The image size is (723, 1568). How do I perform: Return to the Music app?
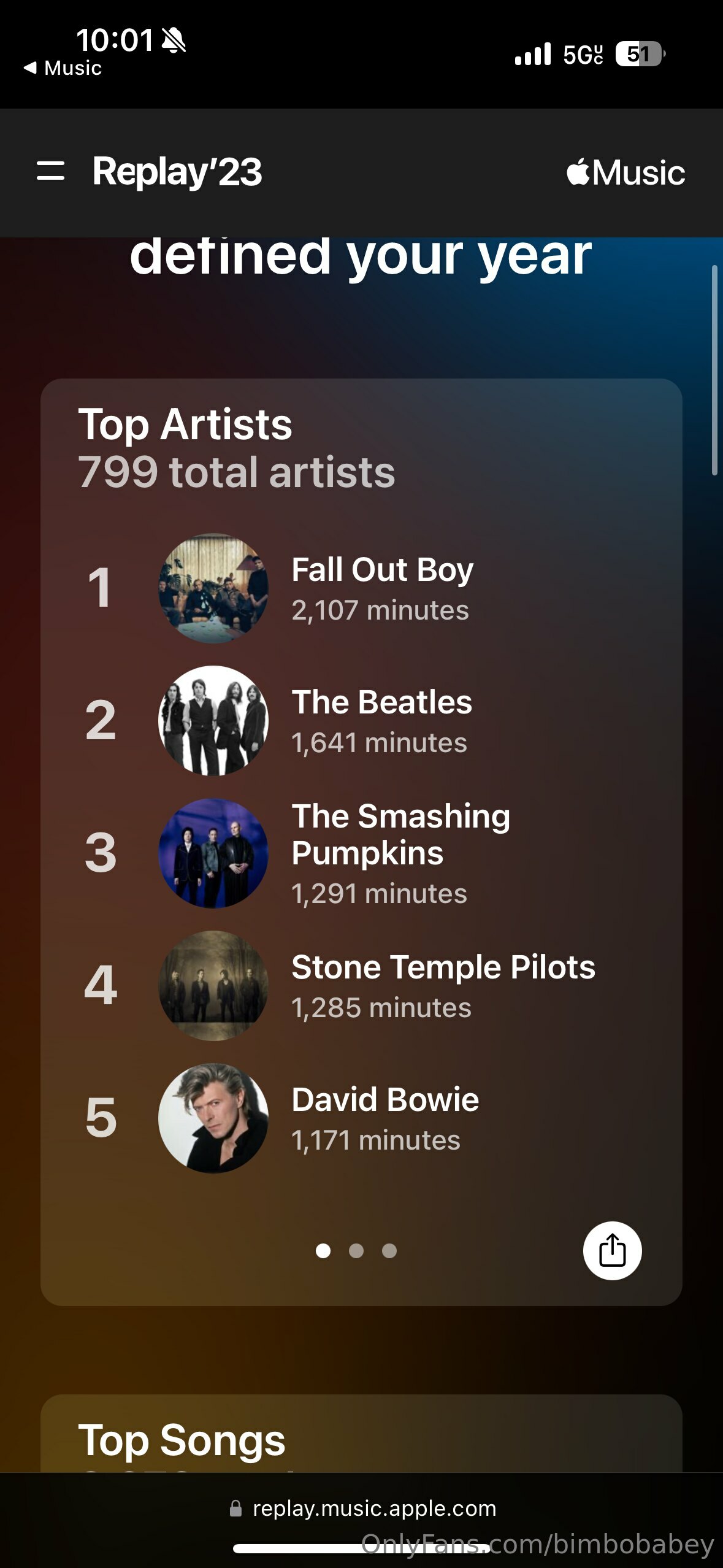coord(63,68)
